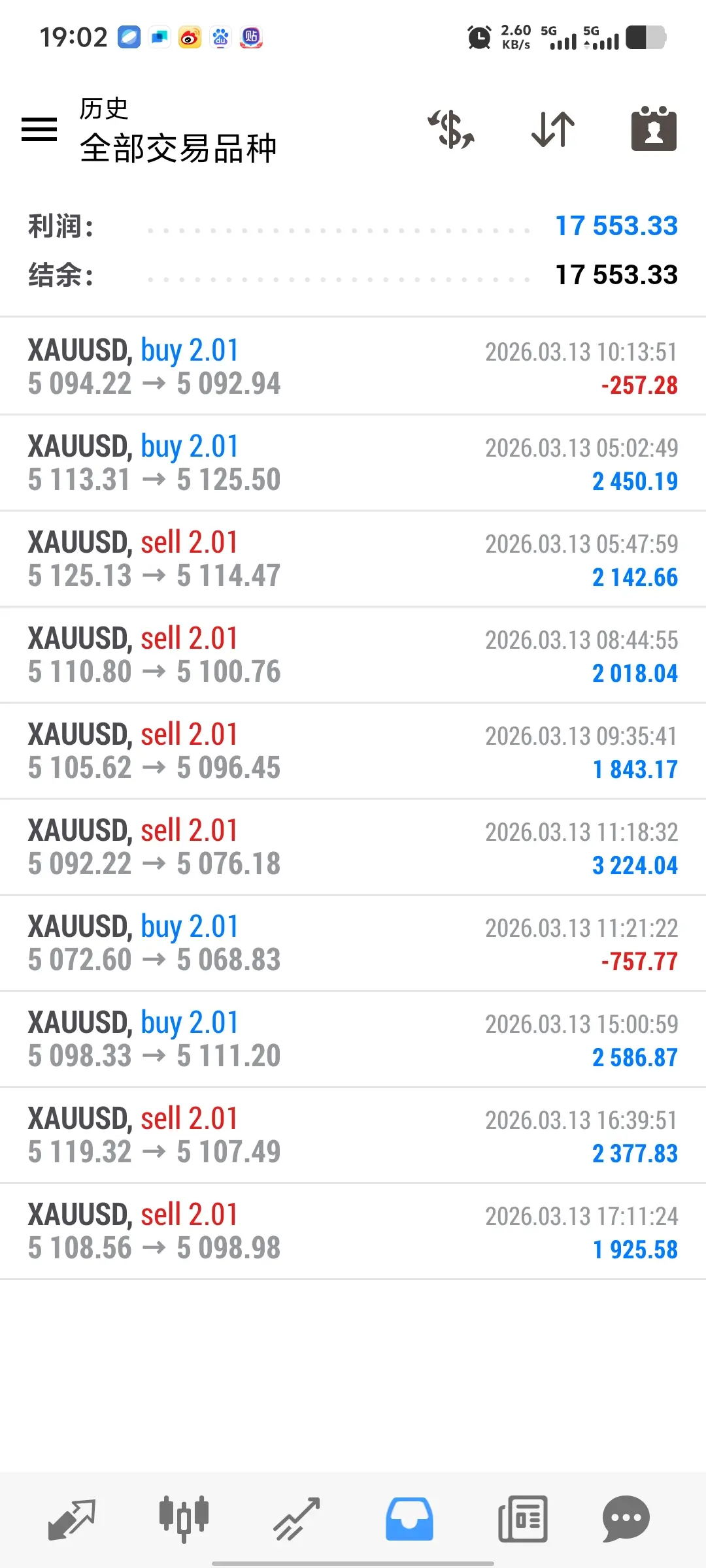706x1568 pixels.
Task: Open the symbol filter dollar icon
Action: pyautogui.click(x=451, y=129)
